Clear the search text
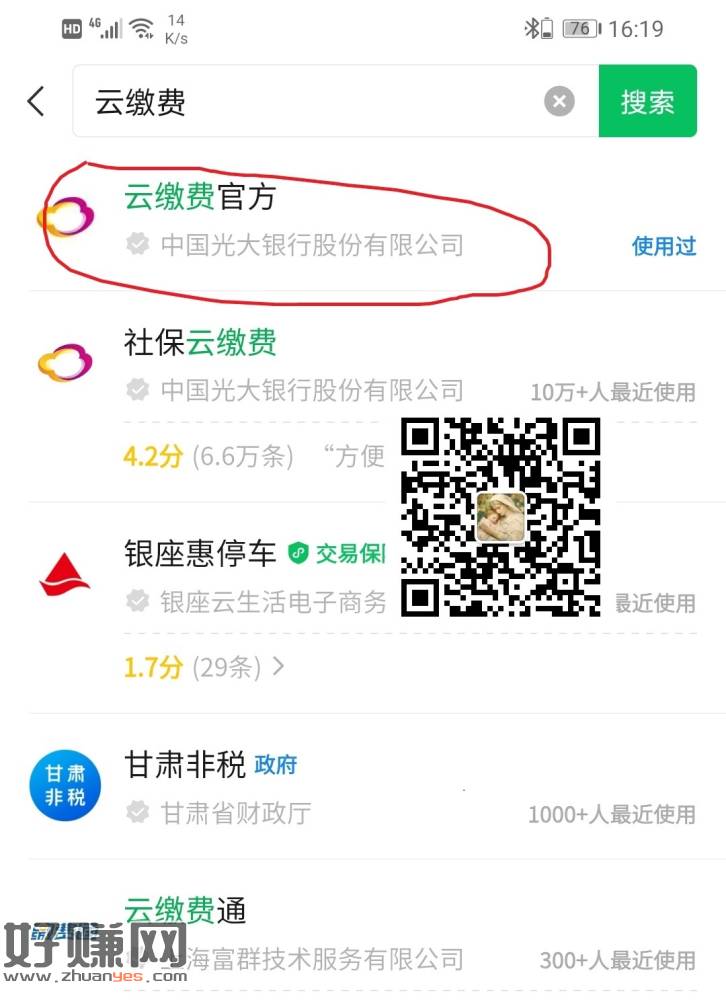The image size is (726, 1000). pyautogui.click(x=560, y=101)
